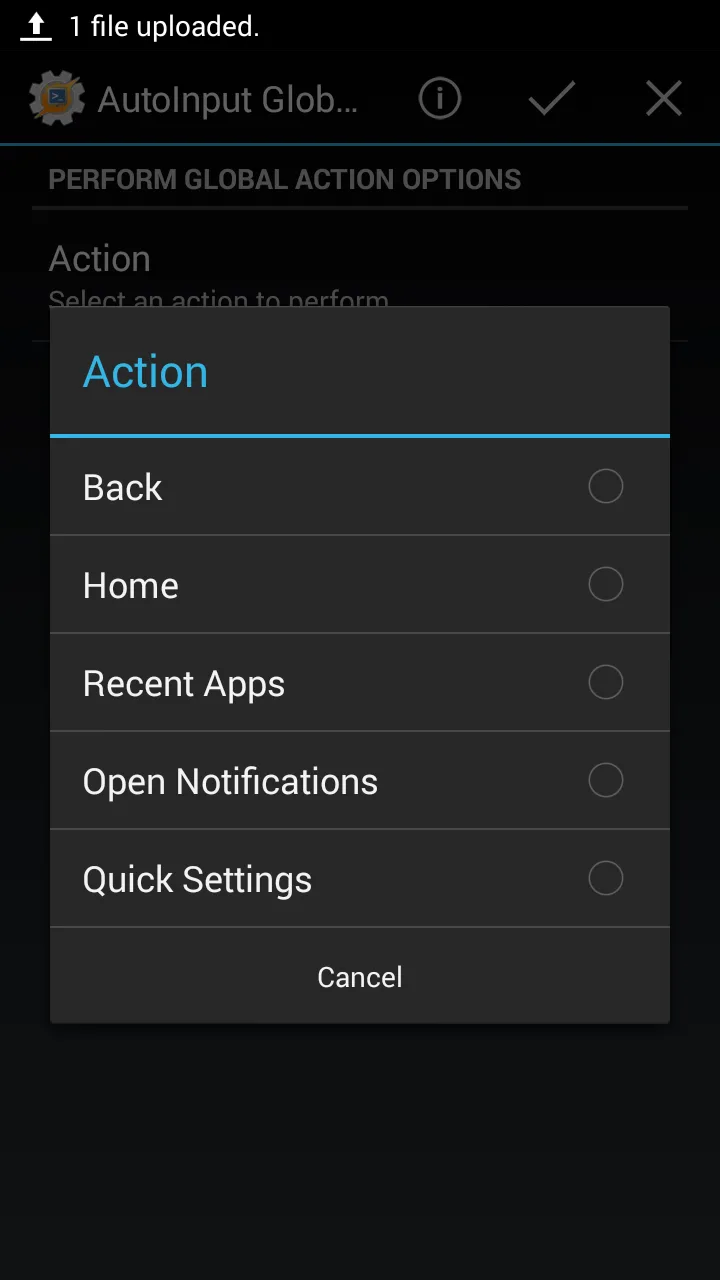This screenshot has height=1280, width=720.
Task: Tap the X to discard changes
Action: 663,99
